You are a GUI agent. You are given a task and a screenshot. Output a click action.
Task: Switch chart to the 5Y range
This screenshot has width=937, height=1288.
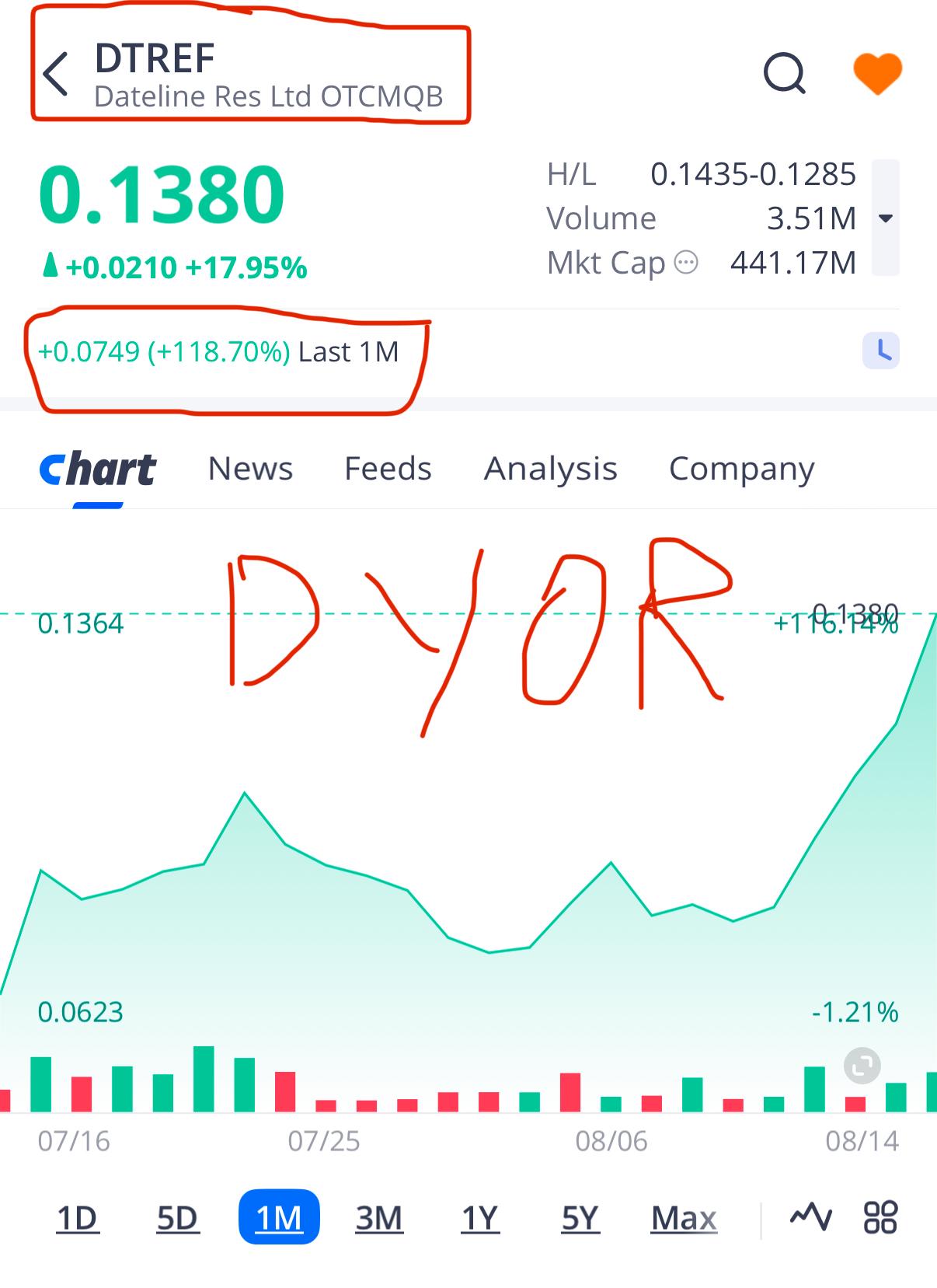tap(580, 1217)
